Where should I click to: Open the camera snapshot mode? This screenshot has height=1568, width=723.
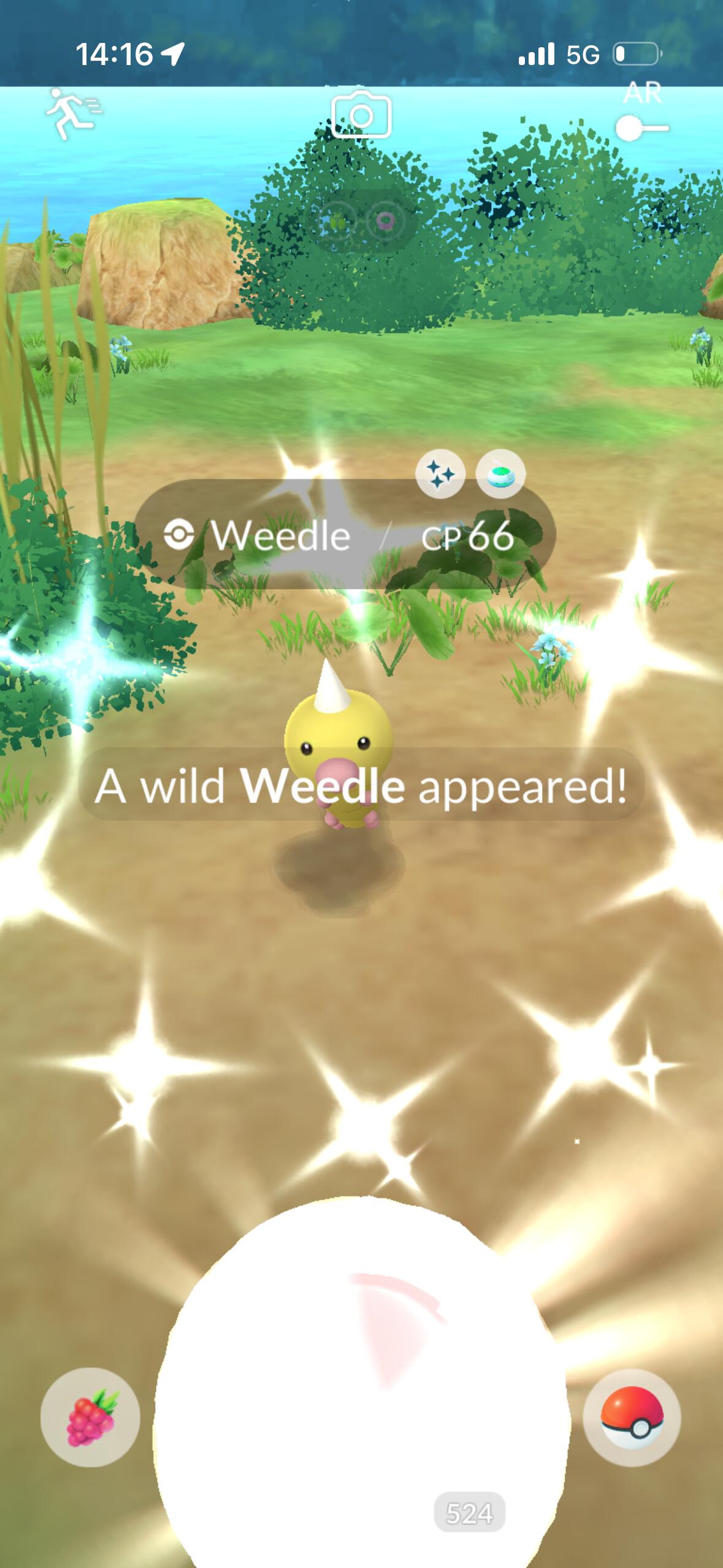pyautogui.click(x=361, y=115)
